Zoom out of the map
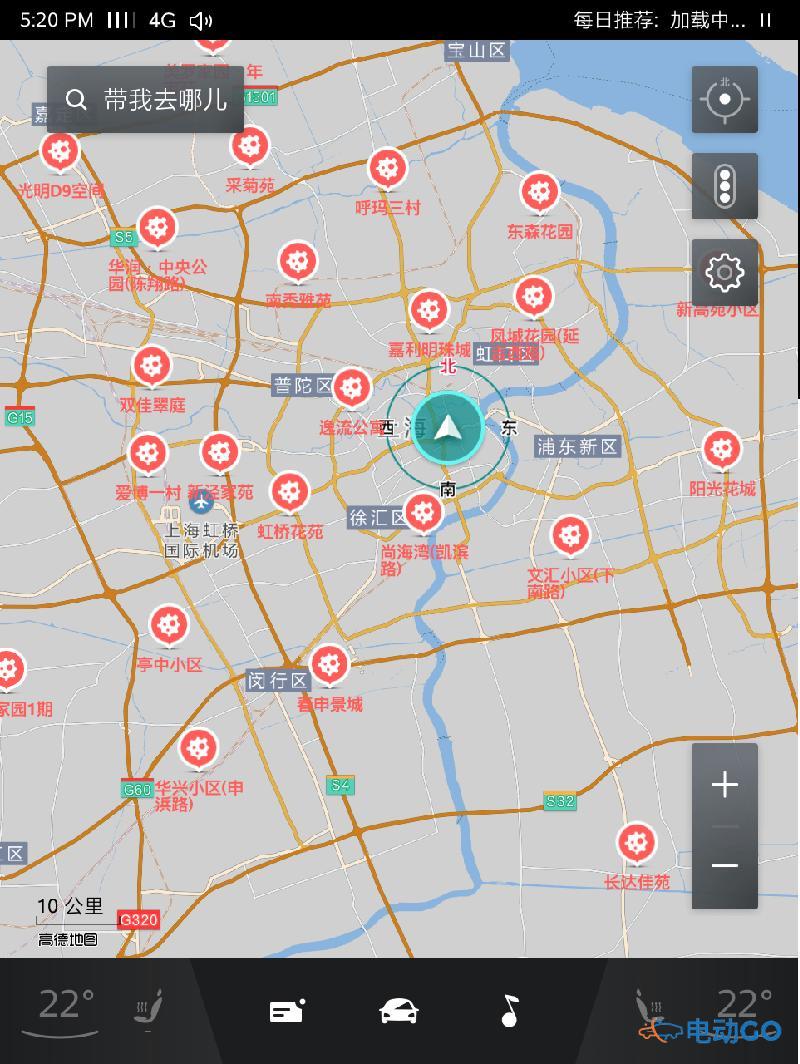800x1064 pixels. pos(724,865)
